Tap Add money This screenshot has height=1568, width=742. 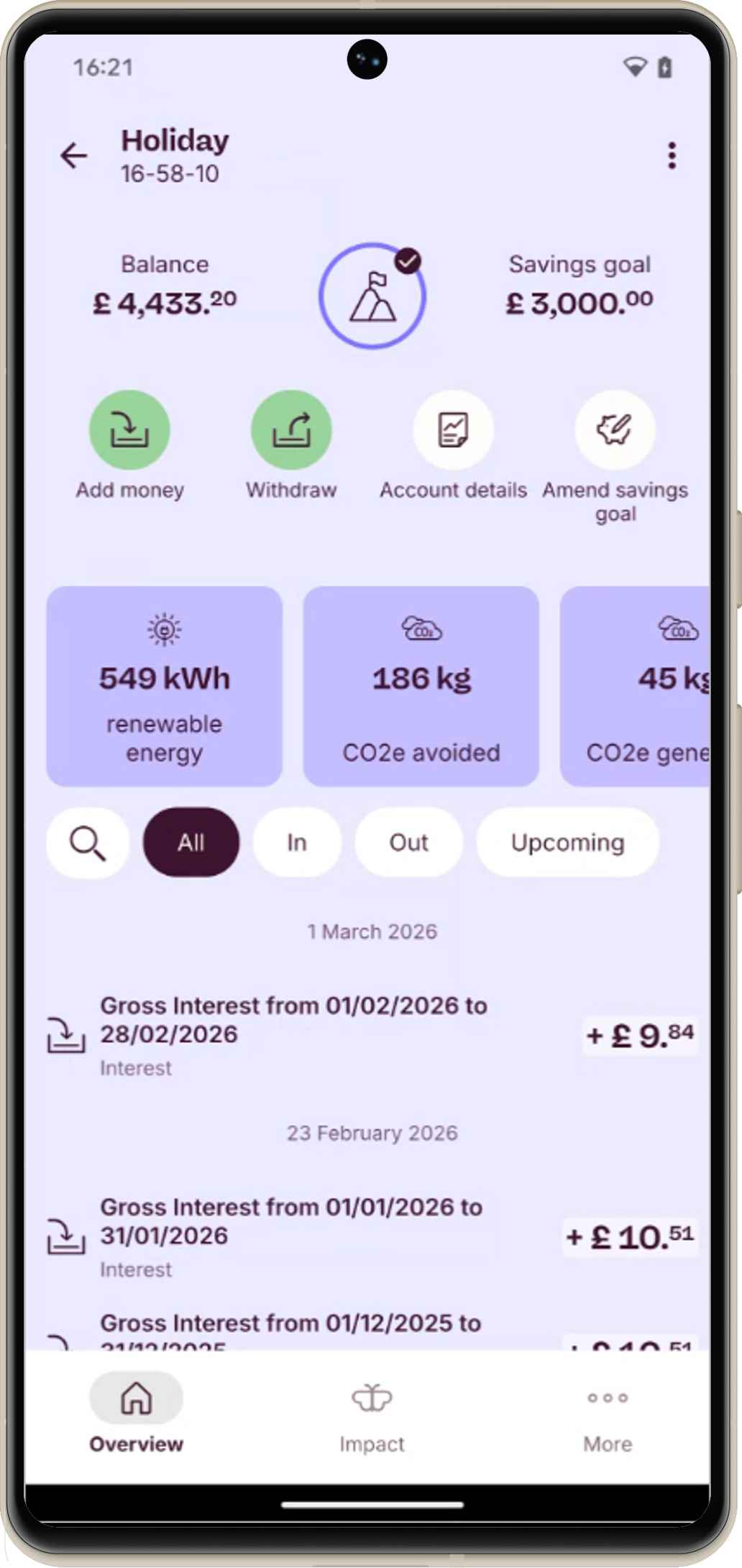pos(129,431)
